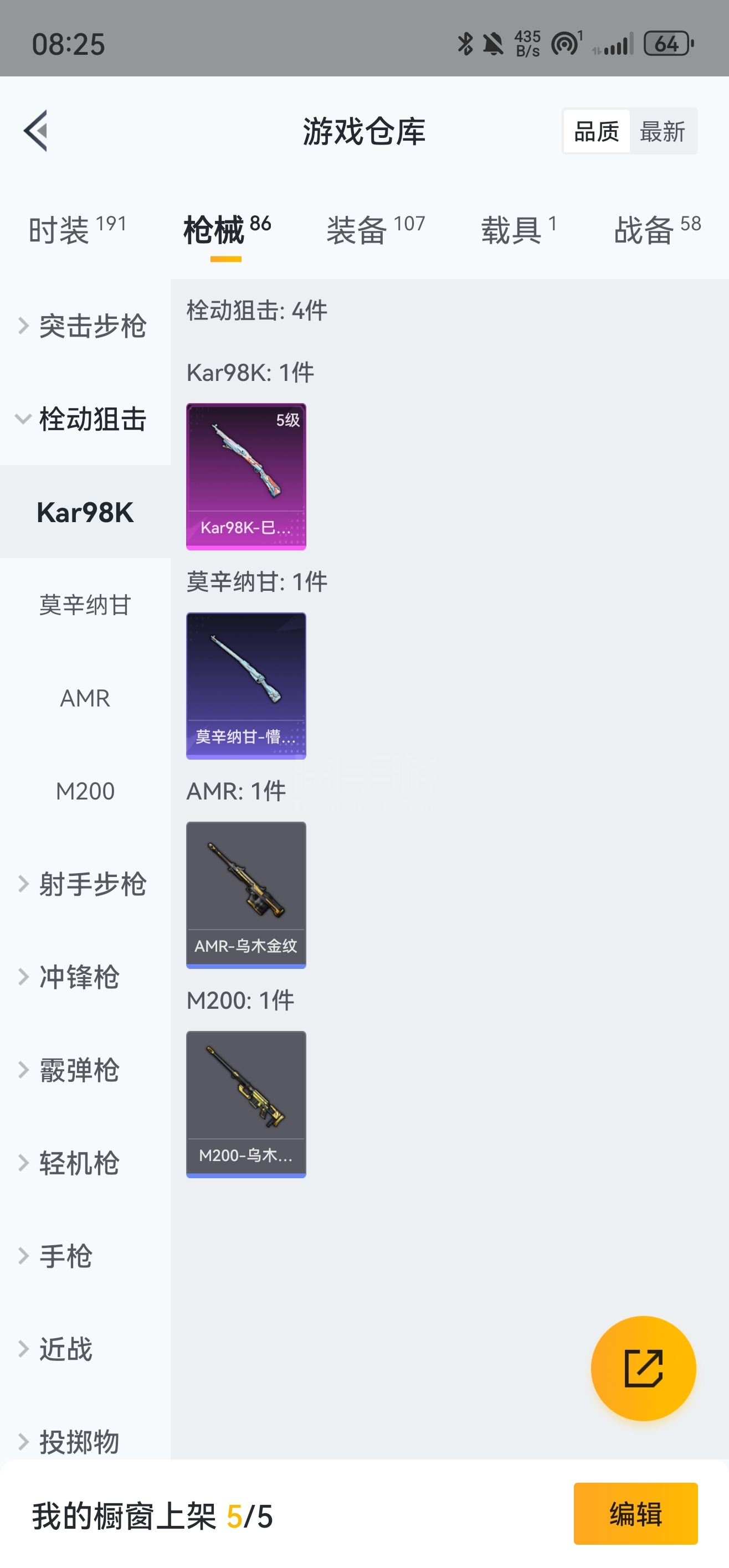
Task: Select AMR in the sidebar
Action: tap(85, 698)
